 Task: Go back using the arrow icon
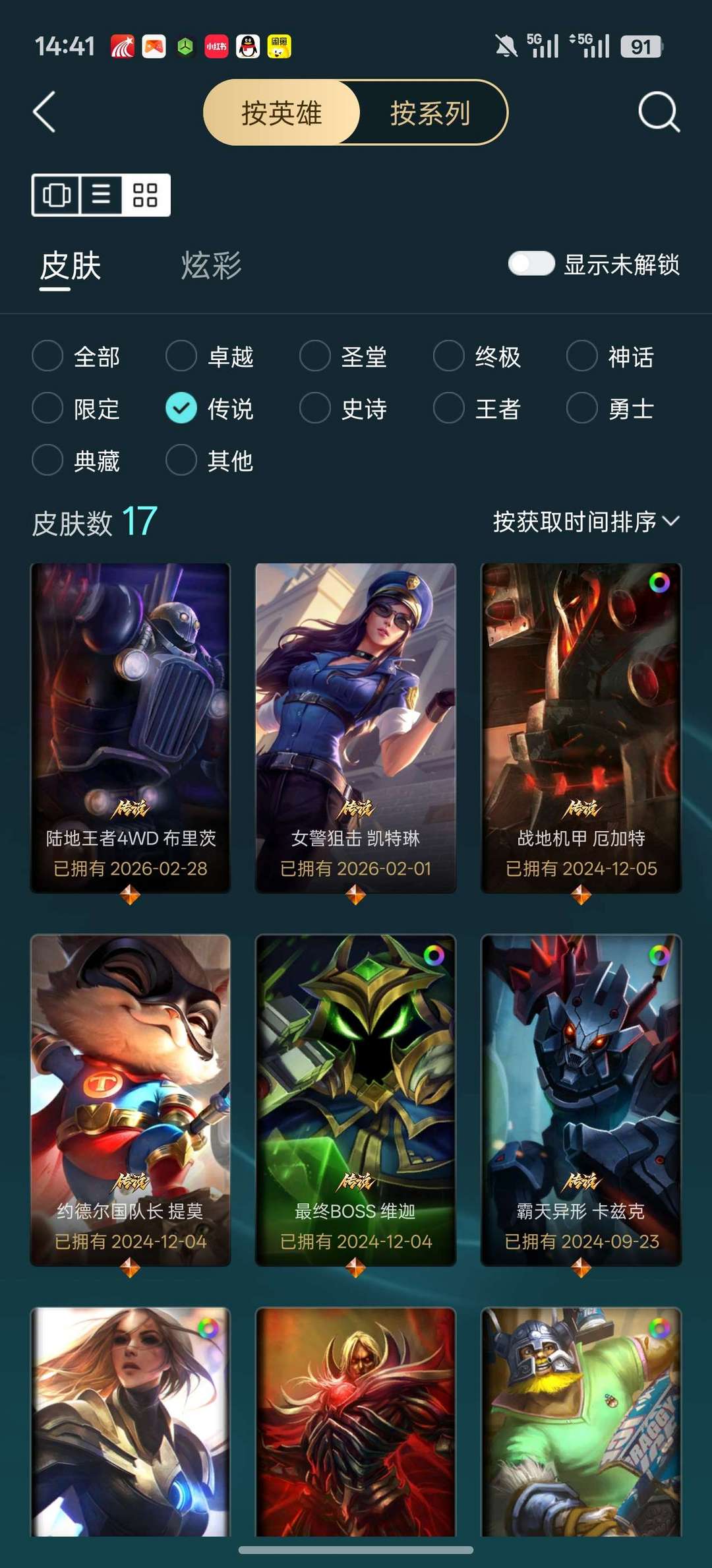click(x=44, y=113)
